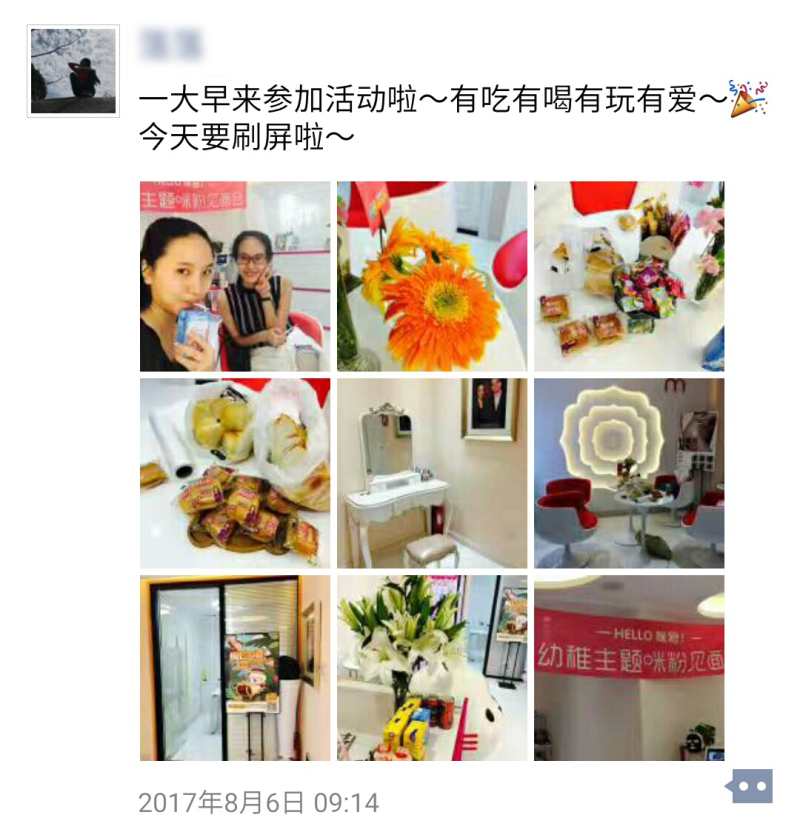
Task: Open the snacks and pink flowers photo
Action: 629,276
